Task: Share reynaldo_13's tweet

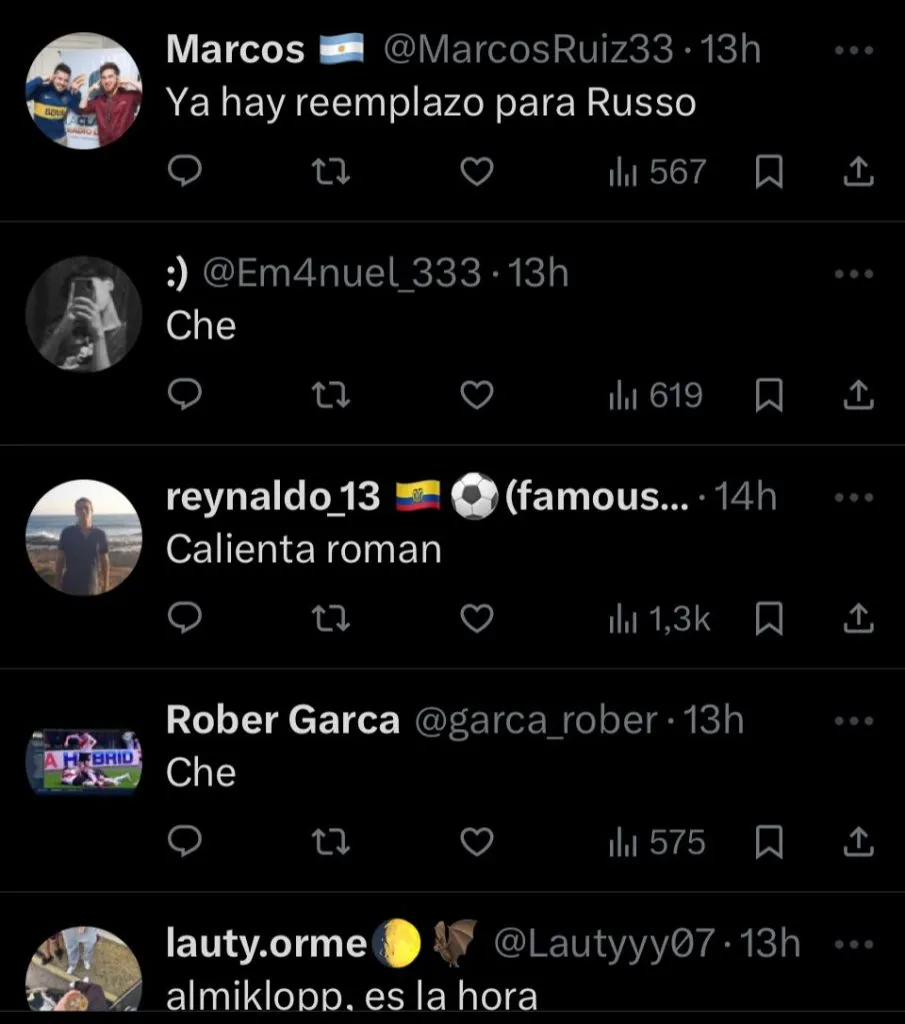Action: pyautogui.click(x=857, y=621)
